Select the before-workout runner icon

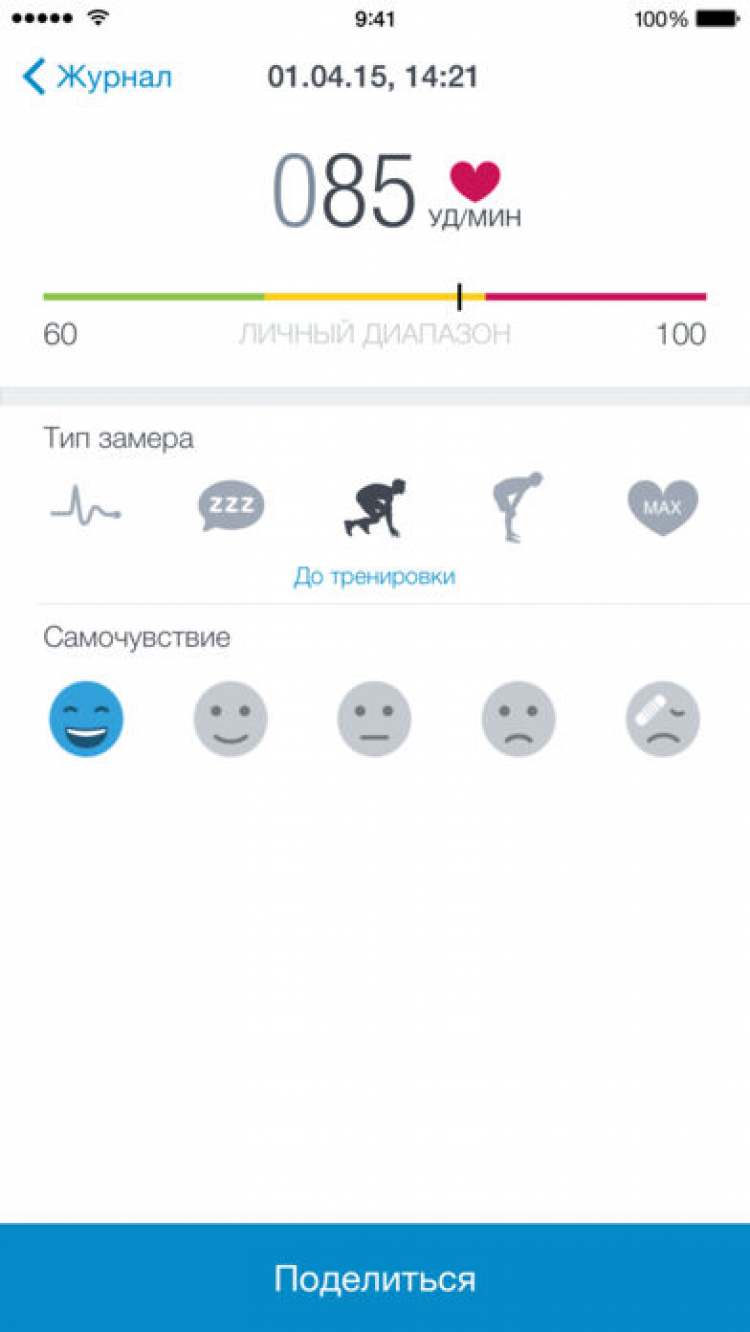coord(375,508)
